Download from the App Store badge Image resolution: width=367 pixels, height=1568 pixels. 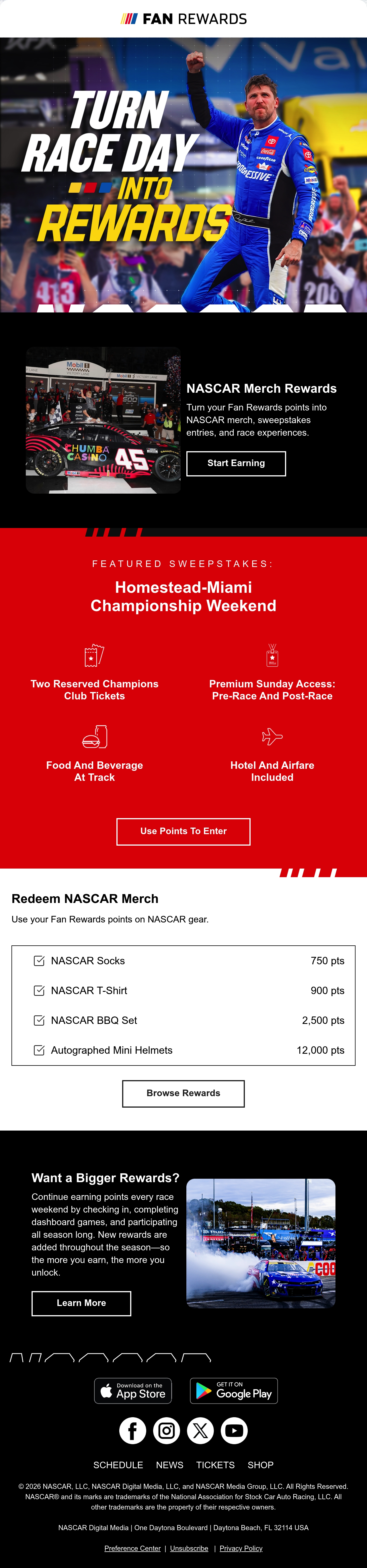[133, 1391]
